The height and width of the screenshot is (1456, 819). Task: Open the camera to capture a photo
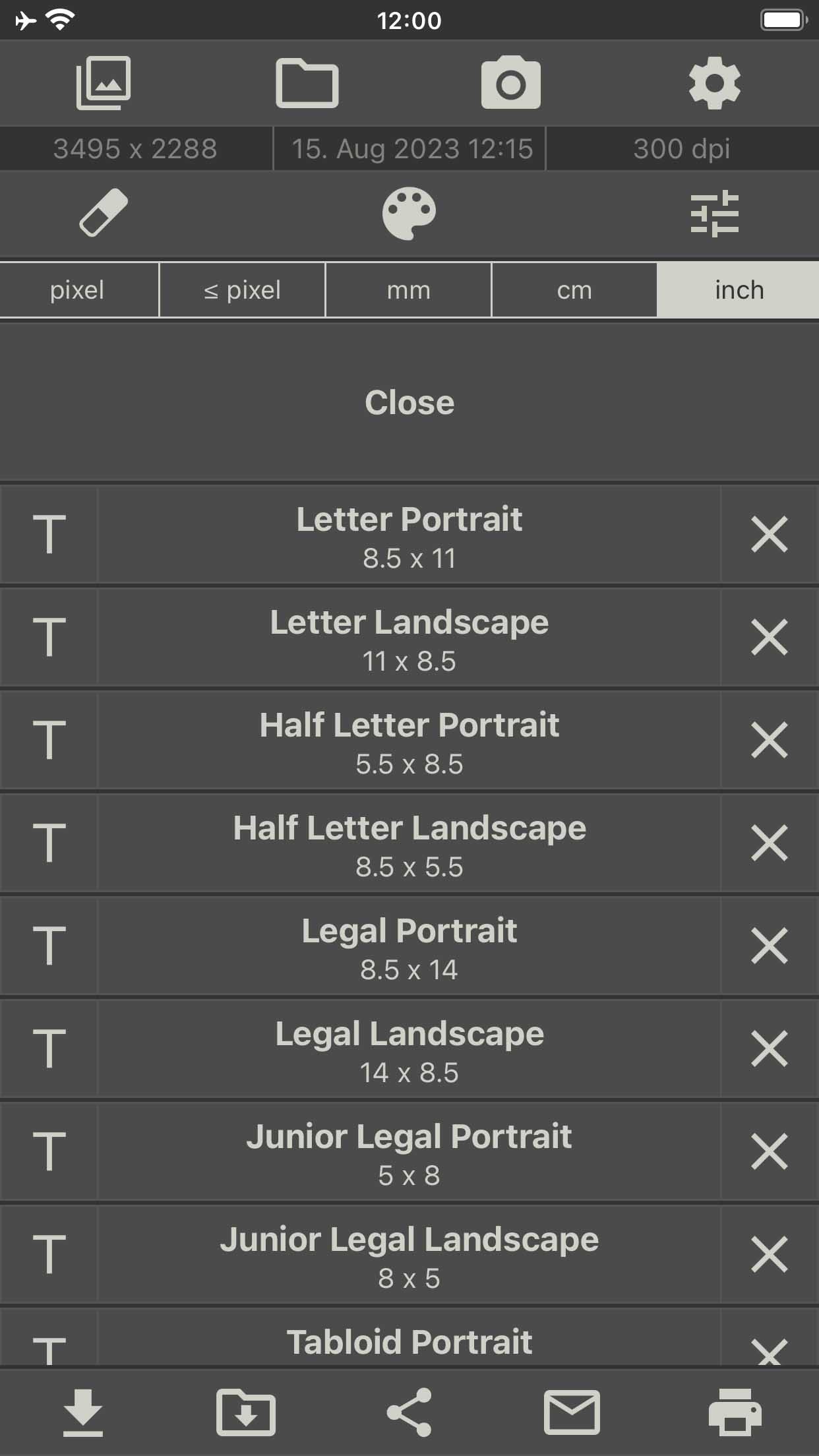tap(512, 83)
